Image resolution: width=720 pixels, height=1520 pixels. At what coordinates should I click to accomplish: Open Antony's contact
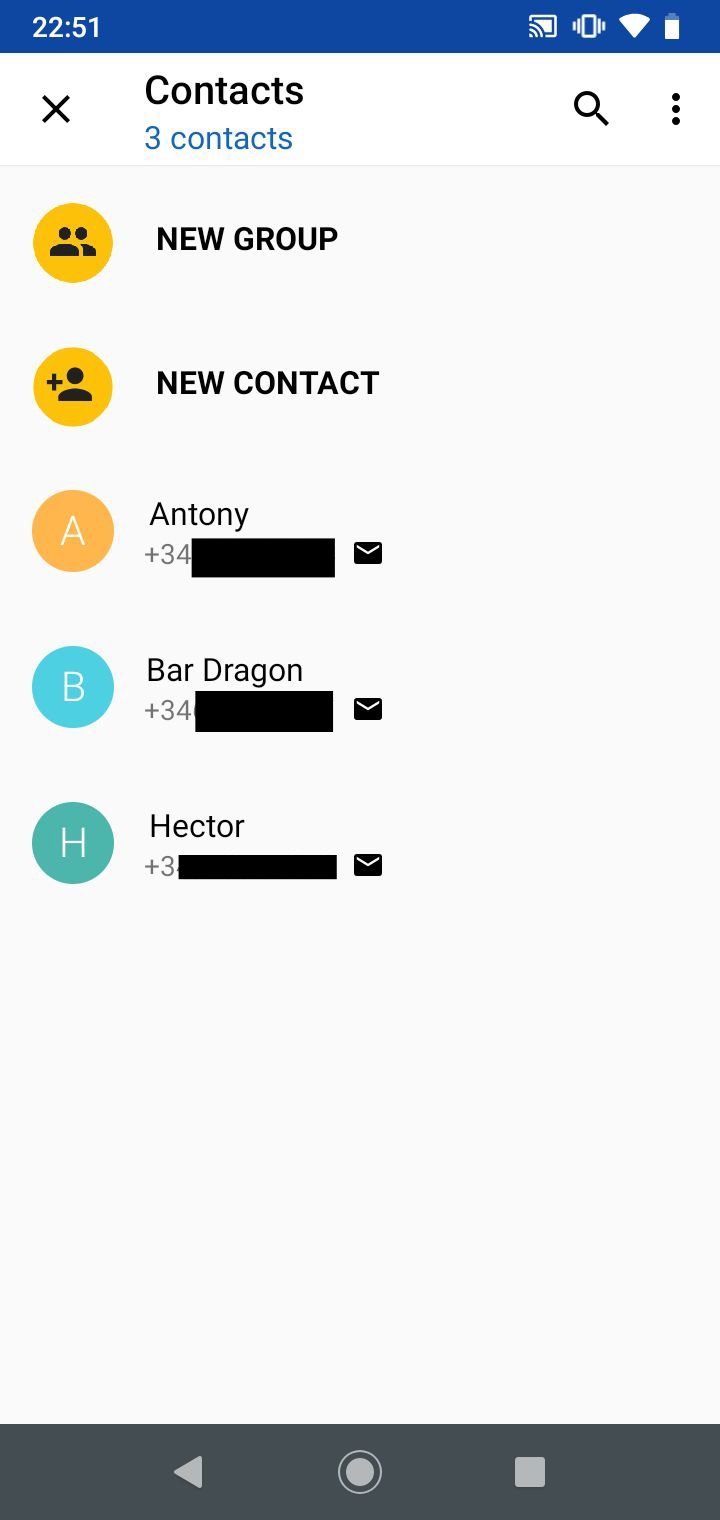coord(360,531)
